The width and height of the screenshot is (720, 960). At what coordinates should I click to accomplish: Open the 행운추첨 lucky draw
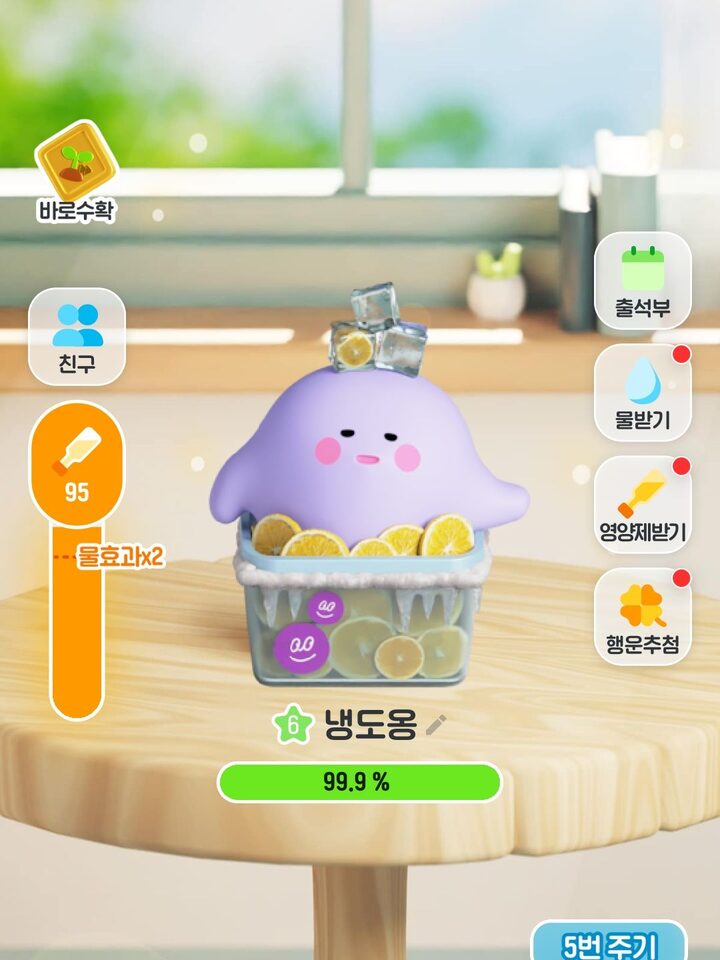(643, 617)
